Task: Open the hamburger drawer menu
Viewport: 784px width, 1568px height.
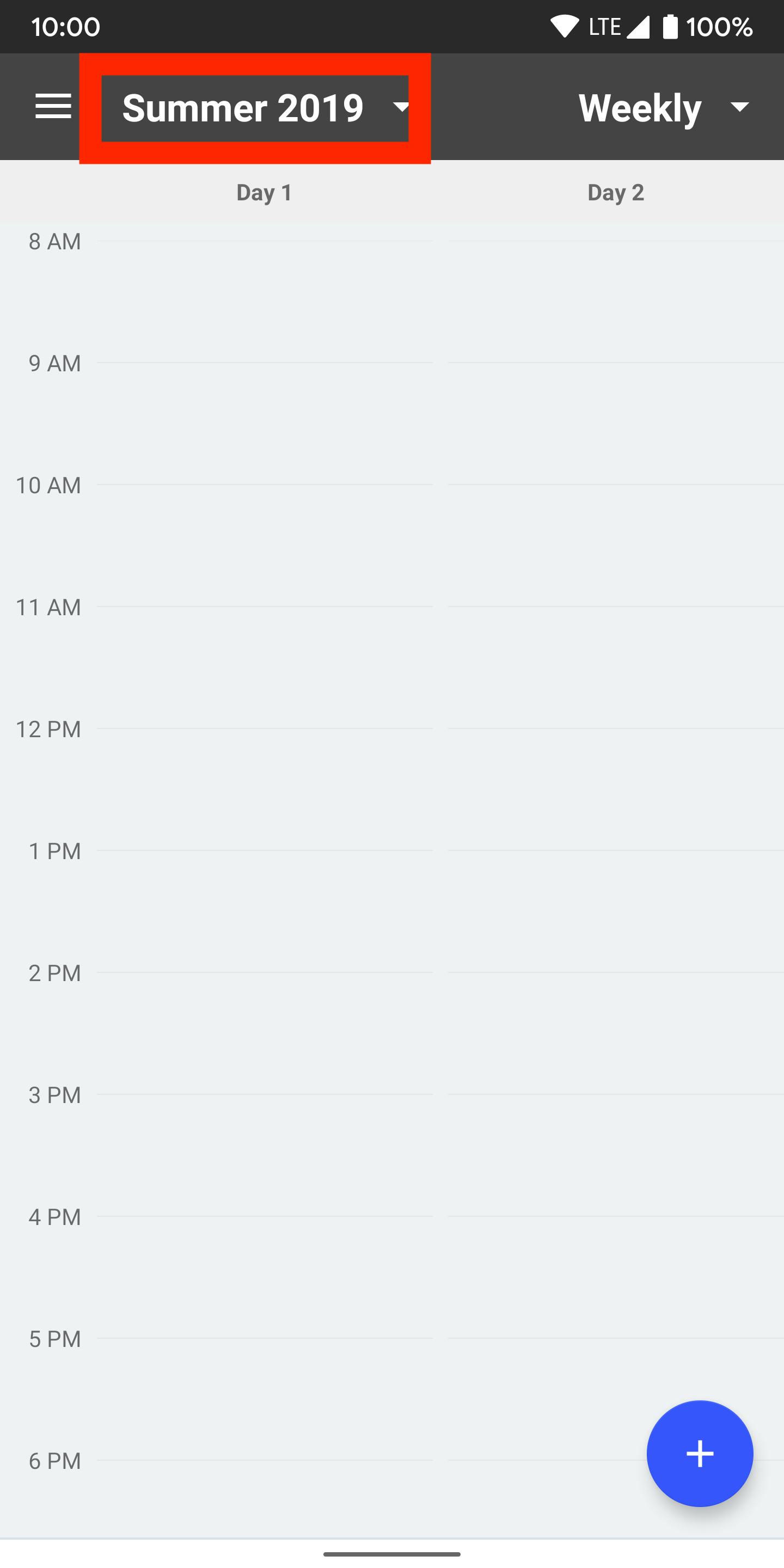Action: [53, 107]
